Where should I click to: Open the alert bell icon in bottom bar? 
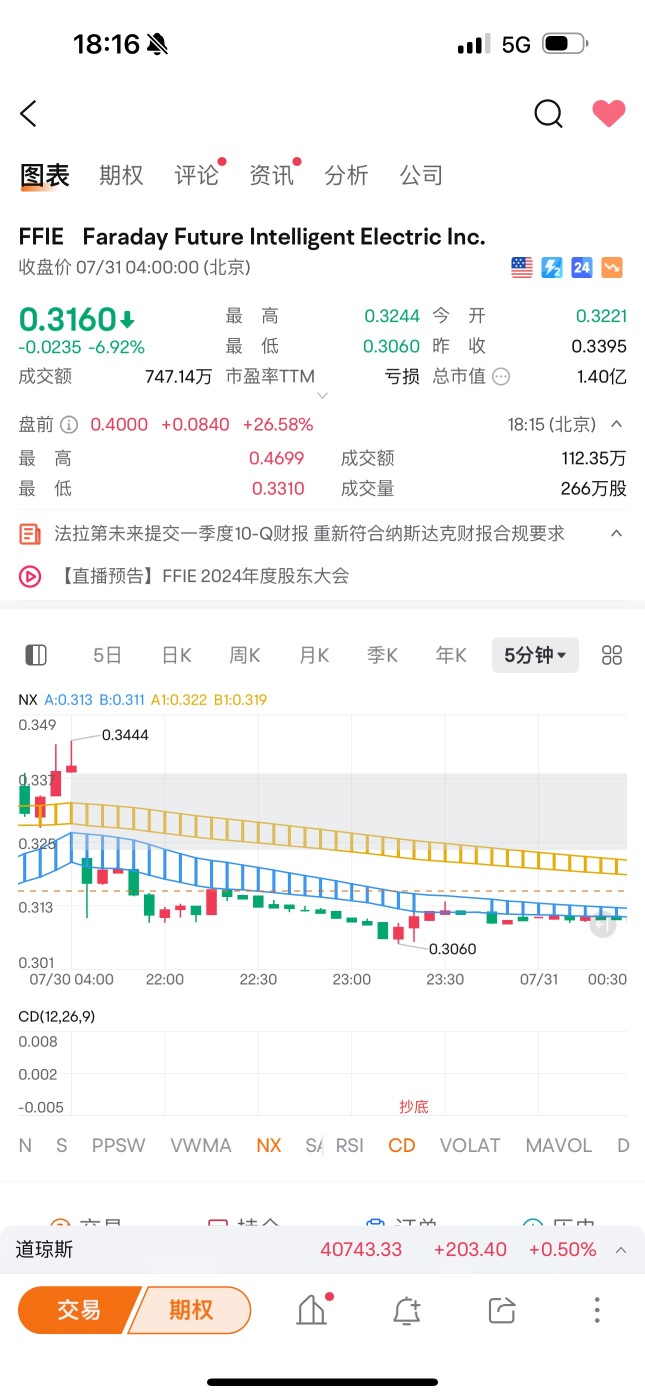[x=406, y=1310]
